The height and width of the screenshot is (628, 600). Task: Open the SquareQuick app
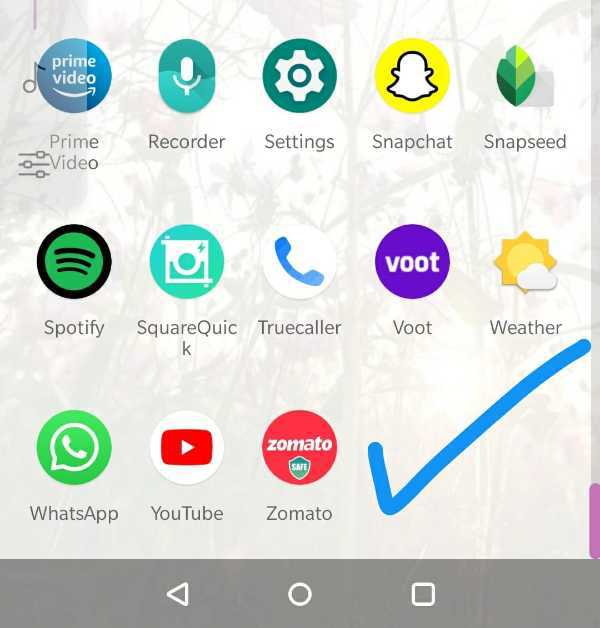(186, 262)
